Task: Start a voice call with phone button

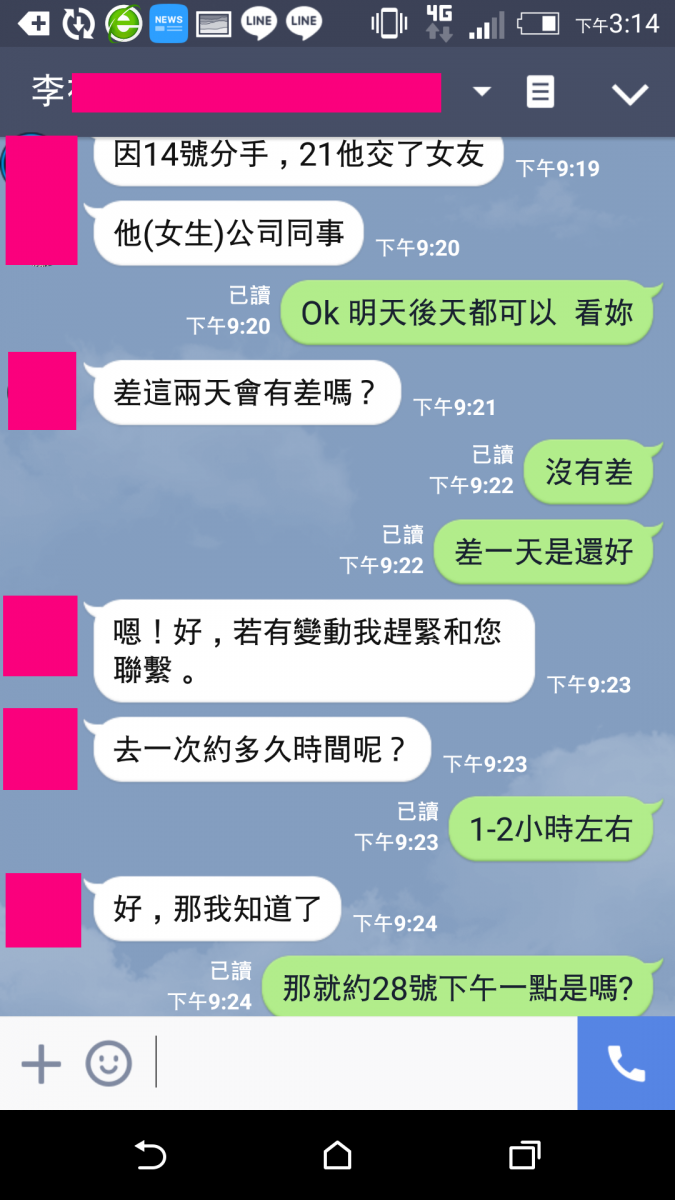Action: click(626, 1064)
